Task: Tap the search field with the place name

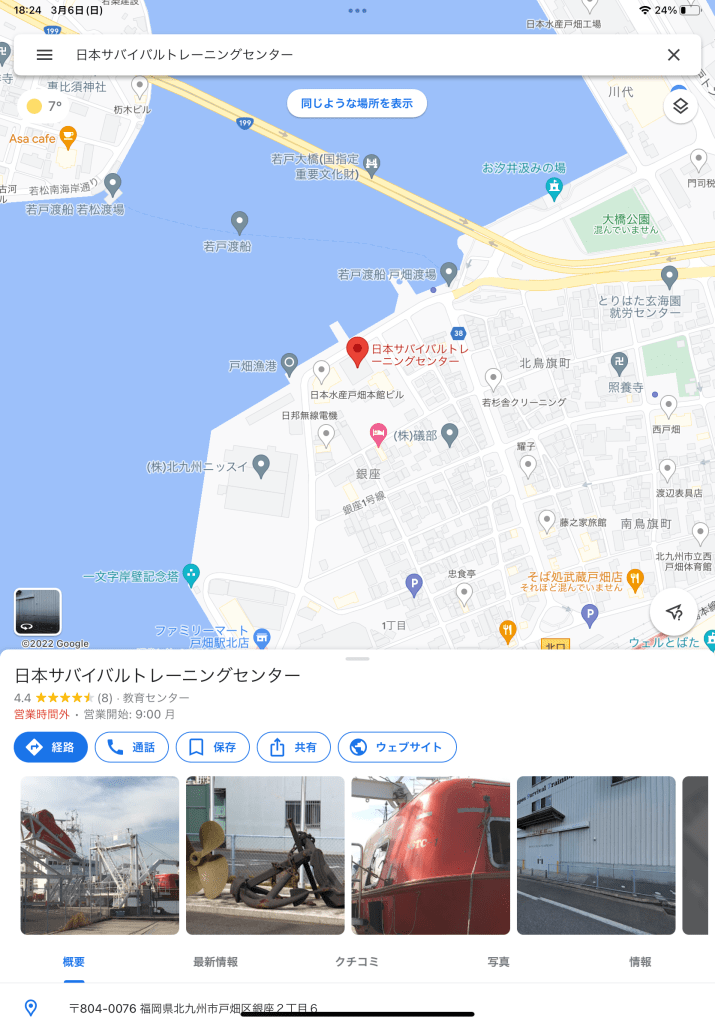Action: (300, 55)
